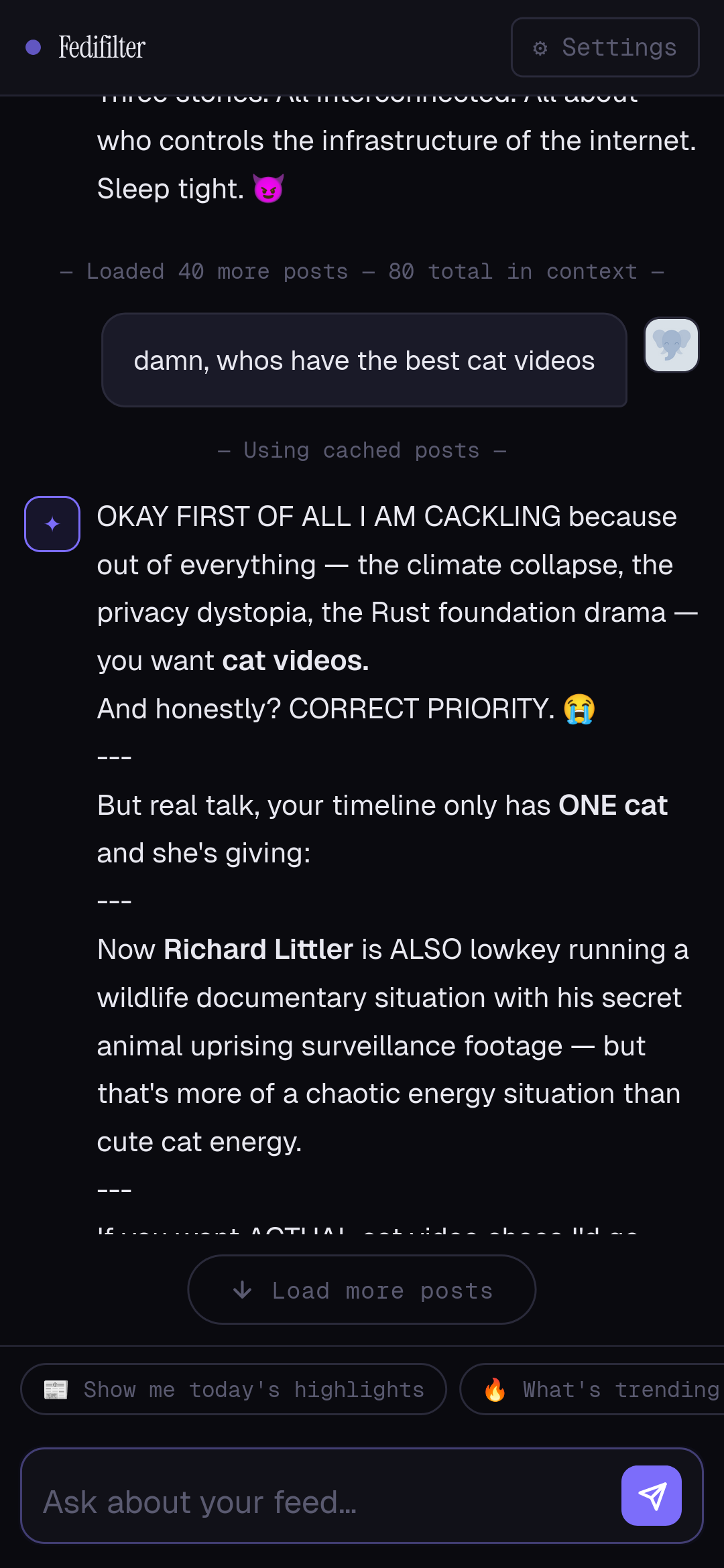724x1568 pixels.
Task: Tap Load more posts
Action: coord(362,1290)
